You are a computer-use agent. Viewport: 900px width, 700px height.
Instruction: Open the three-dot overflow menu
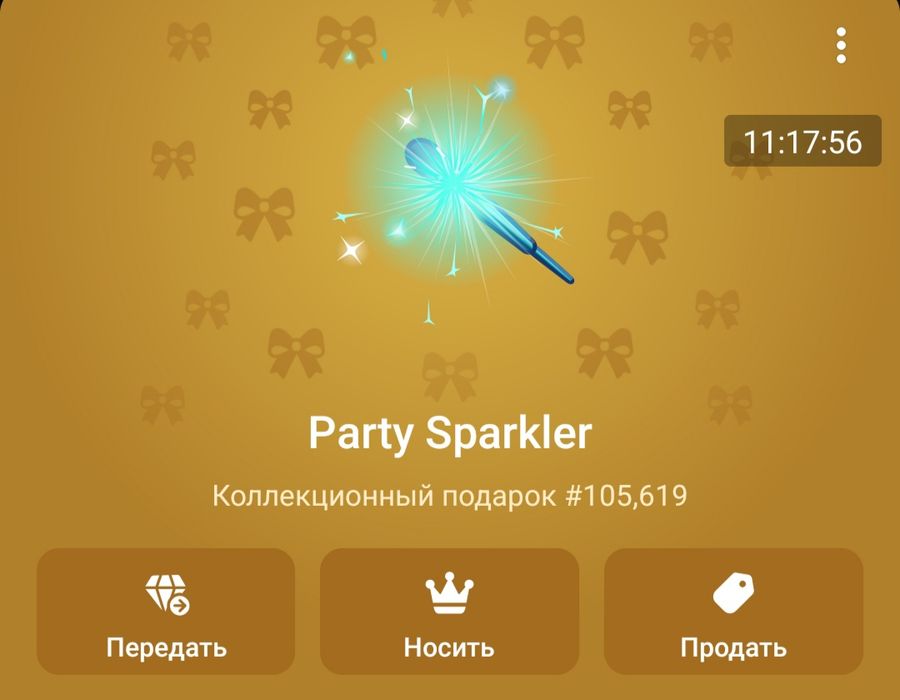(x=841, y=46)
